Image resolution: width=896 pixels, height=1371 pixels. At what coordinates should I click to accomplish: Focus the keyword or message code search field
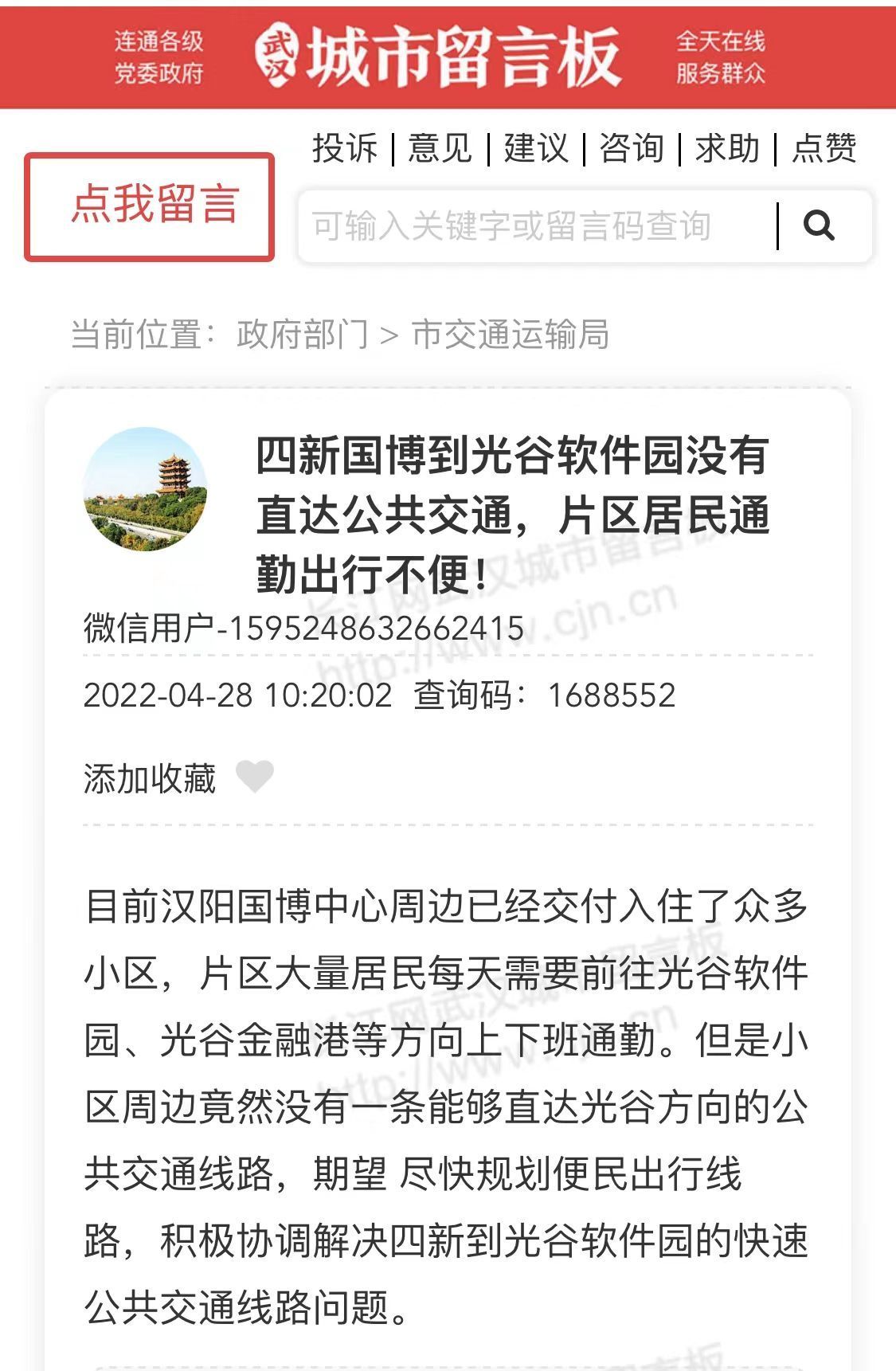pyautogui.click(x=534, y=226)
